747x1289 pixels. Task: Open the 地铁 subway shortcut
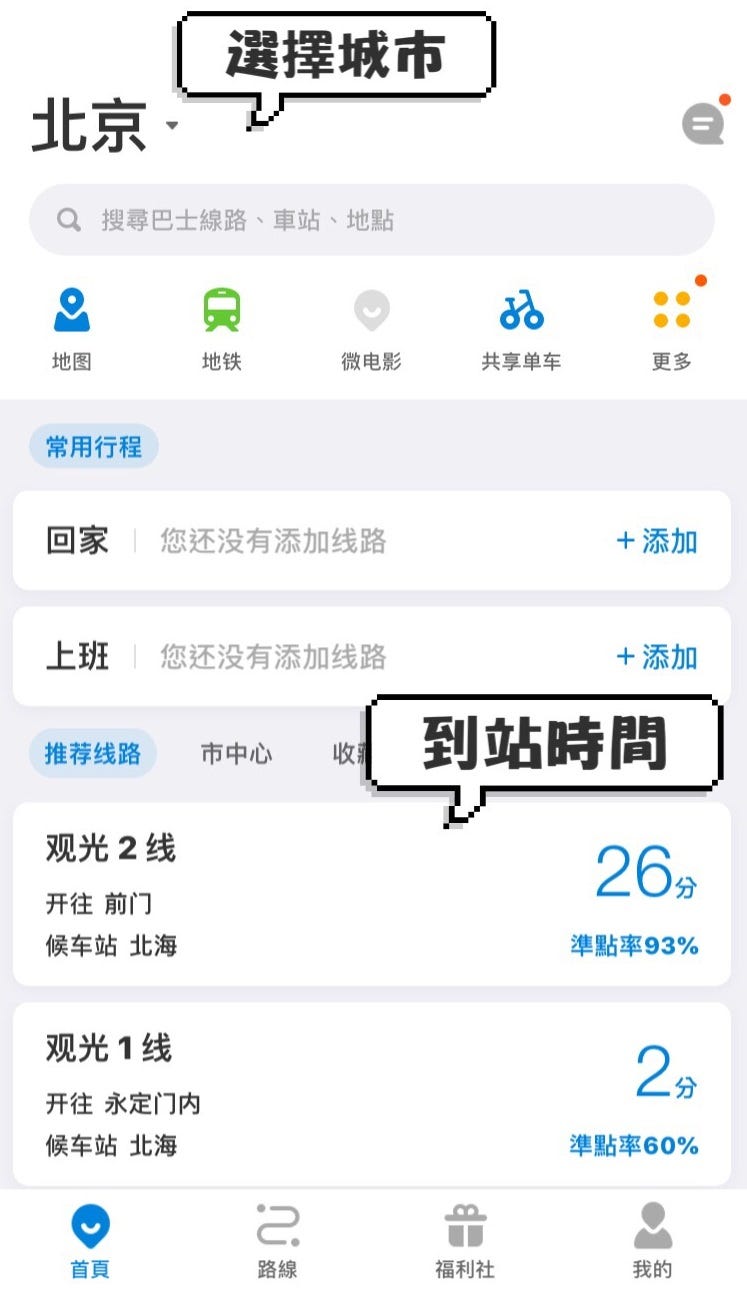pyautogui.click(x=221, y=328)
